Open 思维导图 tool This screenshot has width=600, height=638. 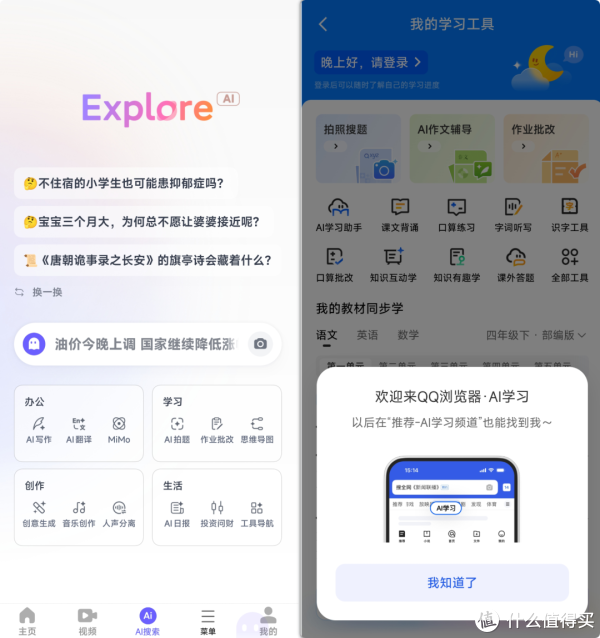click(257, 430)
